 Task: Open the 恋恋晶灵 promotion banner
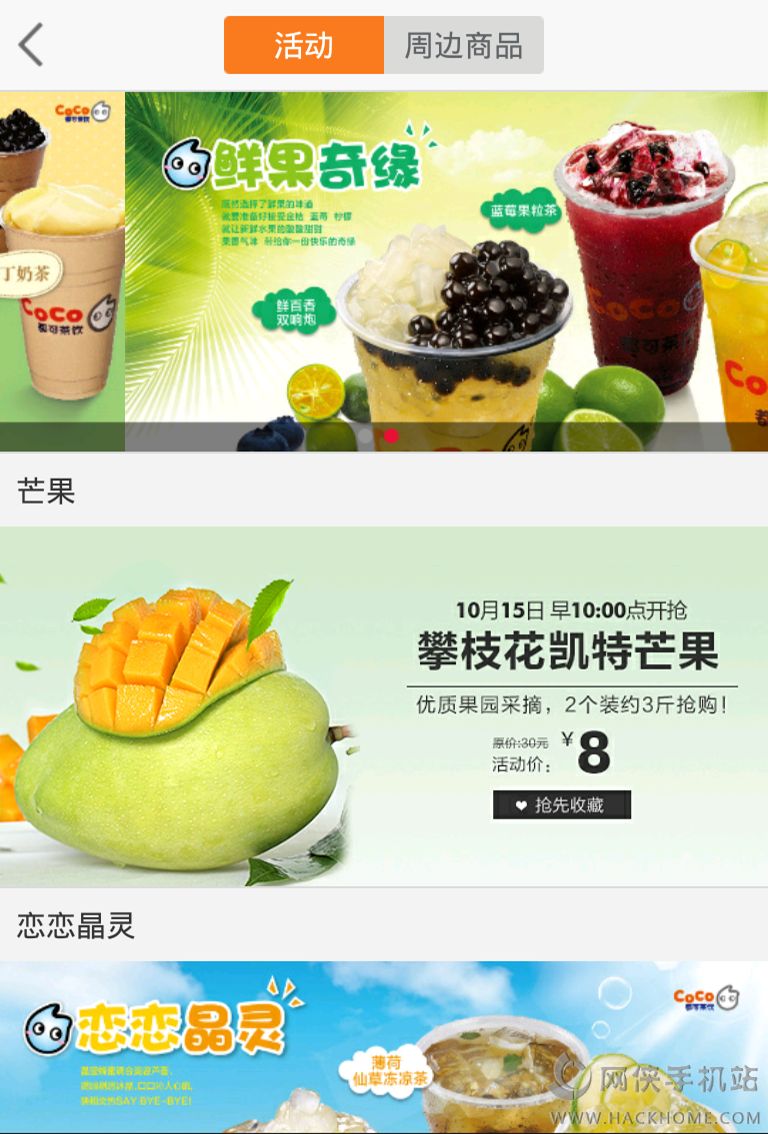pyautogui.click(x=384, y=1047)
